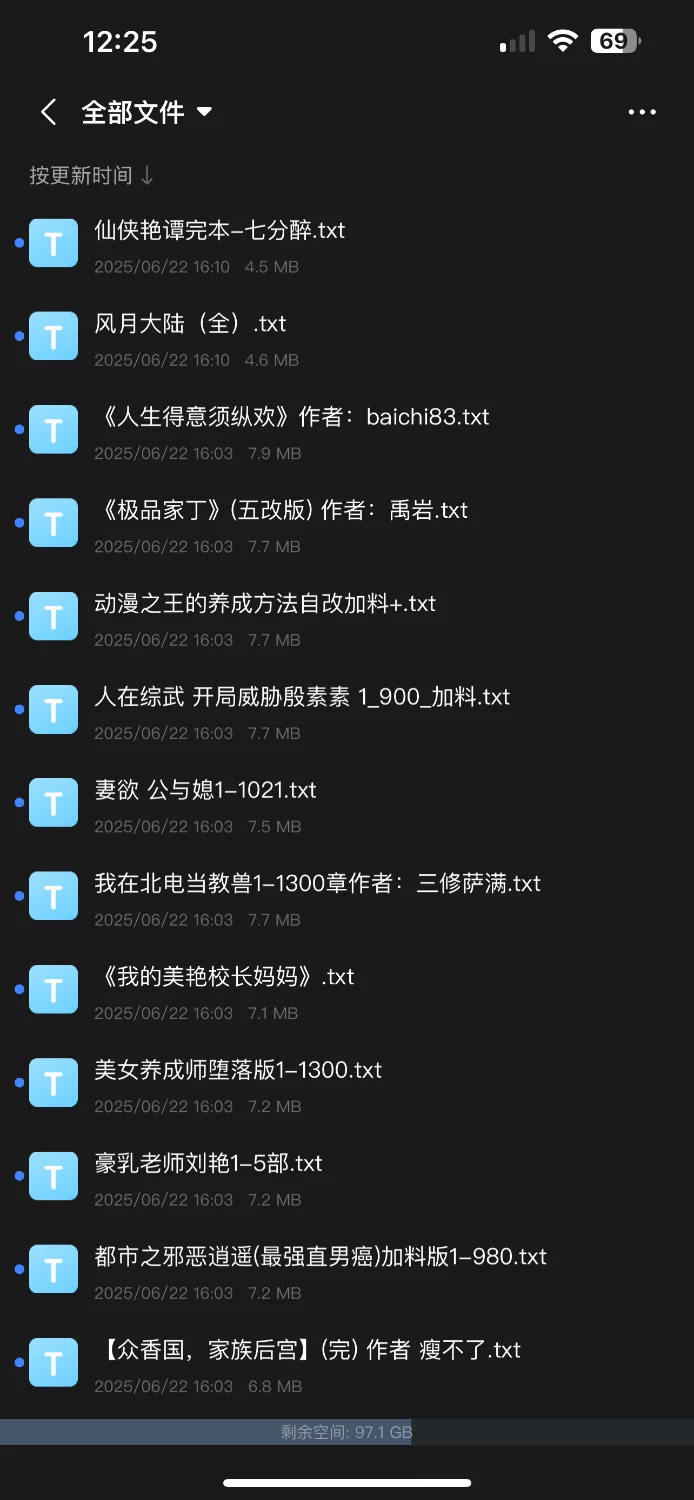This screenshot has height=1500, width=694.
Task: Open the file ending 1-1021.txt
Action: (205, 790)
